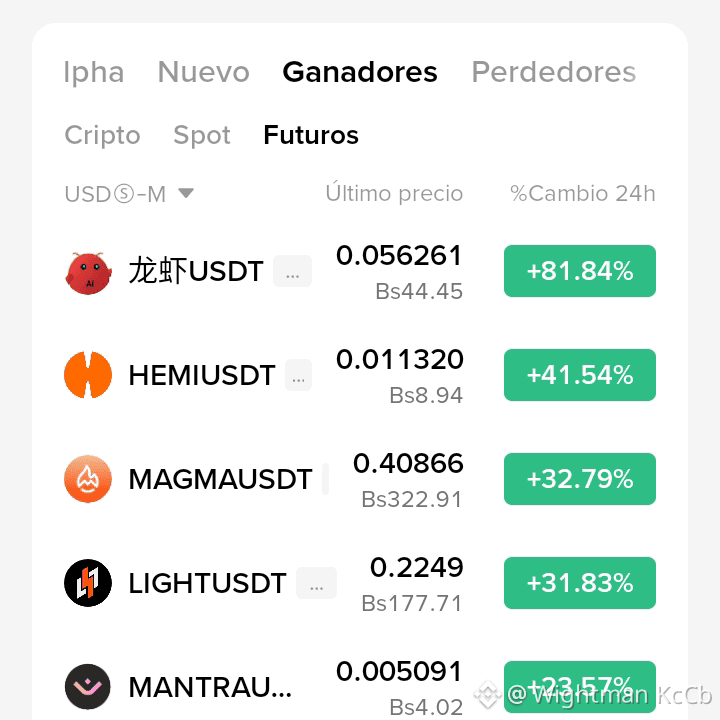Switch to the partially visible lpha tab

(94, 72)
